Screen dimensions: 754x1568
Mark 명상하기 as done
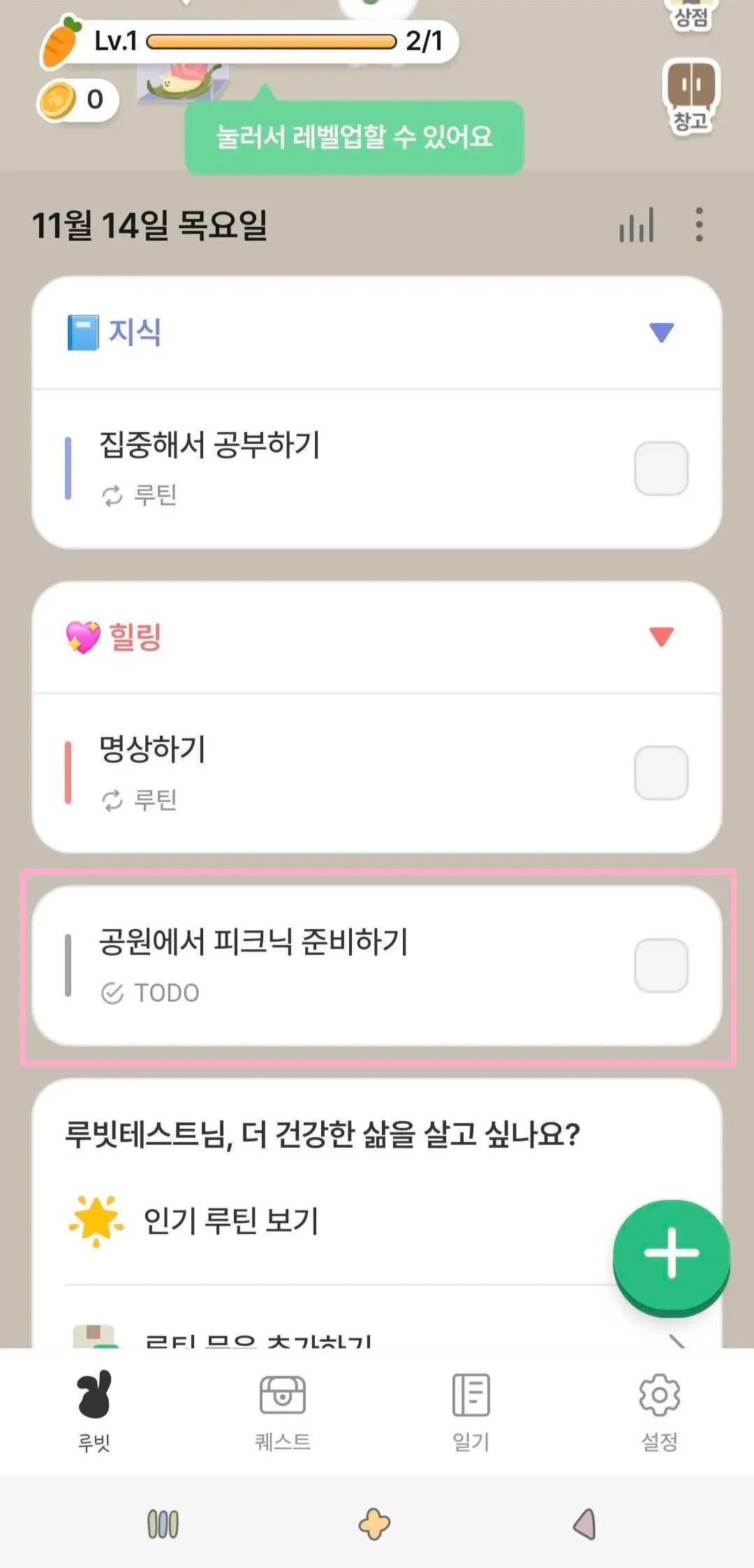[660, 773]
